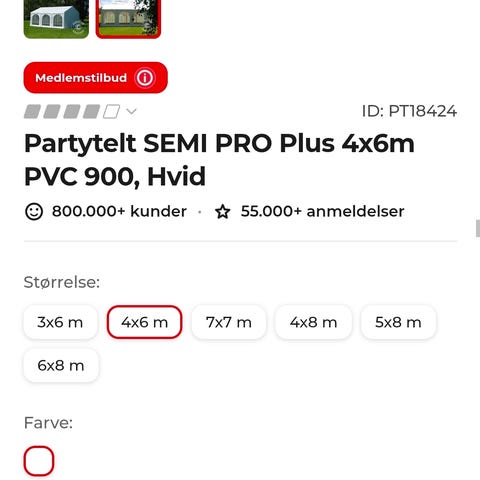480x480 pixels.
Task: Select the white colour swatch under Farve
Action: [39, 461]
